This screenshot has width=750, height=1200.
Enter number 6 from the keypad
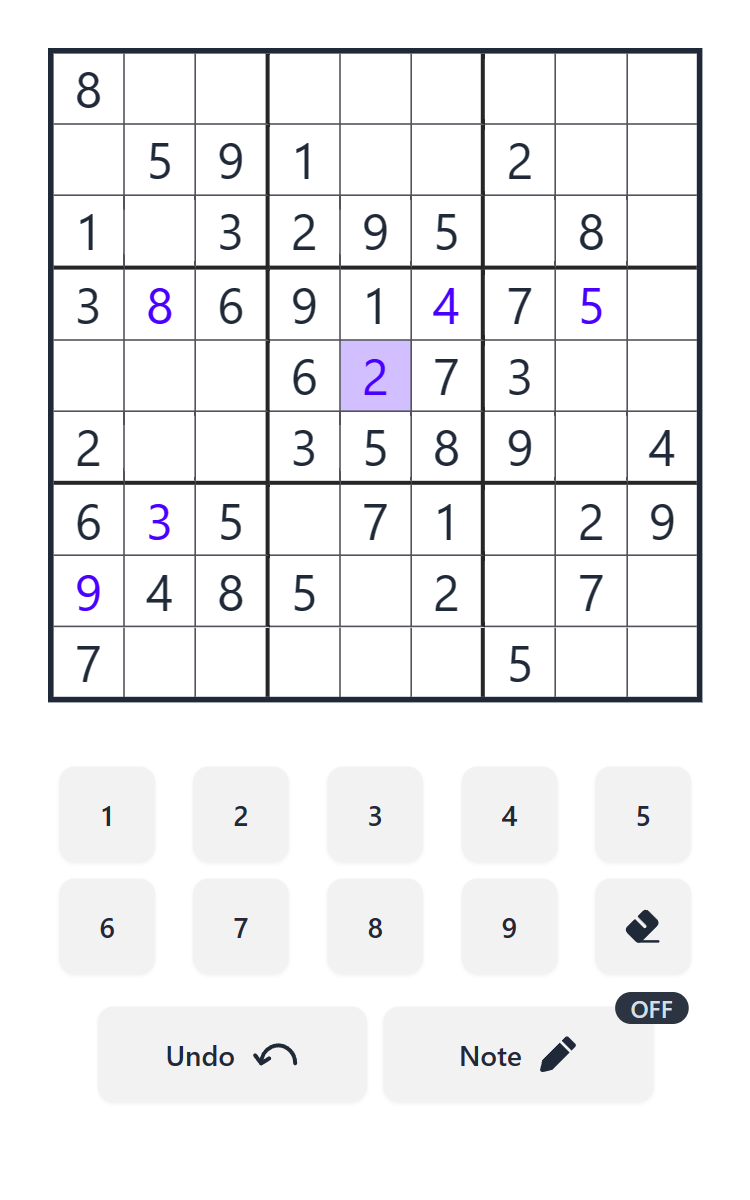coord(107,927)
